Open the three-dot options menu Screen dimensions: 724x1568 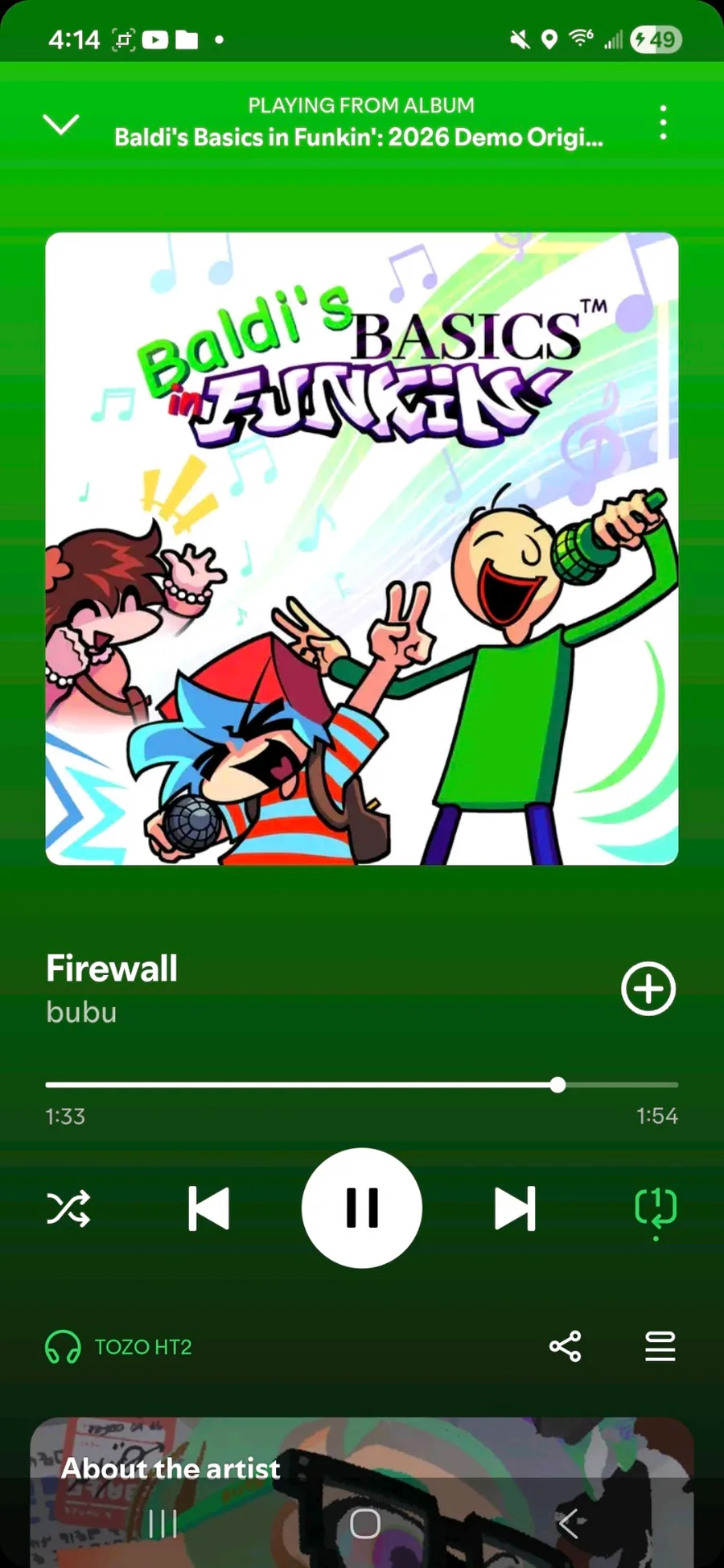(663, 123)
